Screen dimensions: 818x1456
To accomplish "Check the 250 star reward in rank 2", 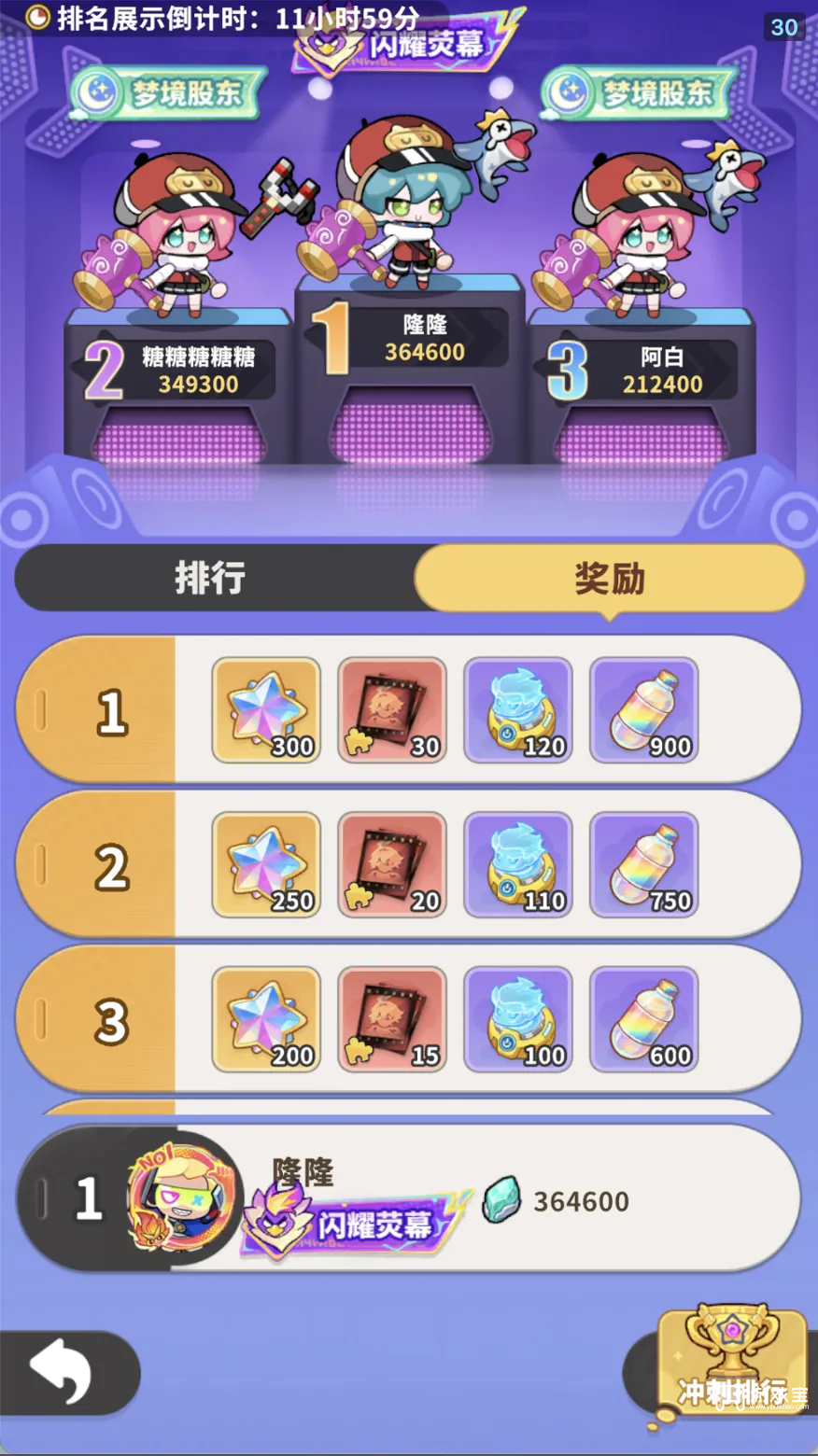I will [266, 865].
